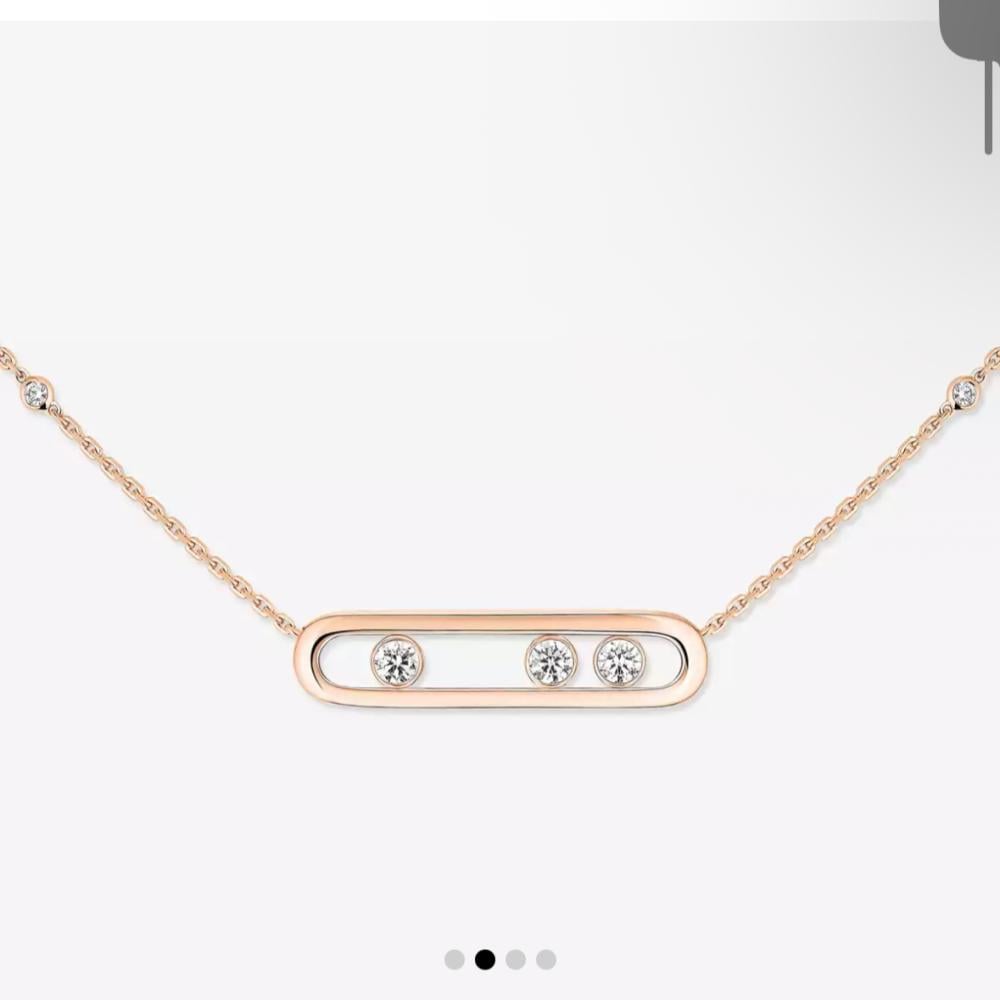Open the necklace product image full view
The height and width of the screenshot is (1000, 1000).
click(x=500, y=500)
